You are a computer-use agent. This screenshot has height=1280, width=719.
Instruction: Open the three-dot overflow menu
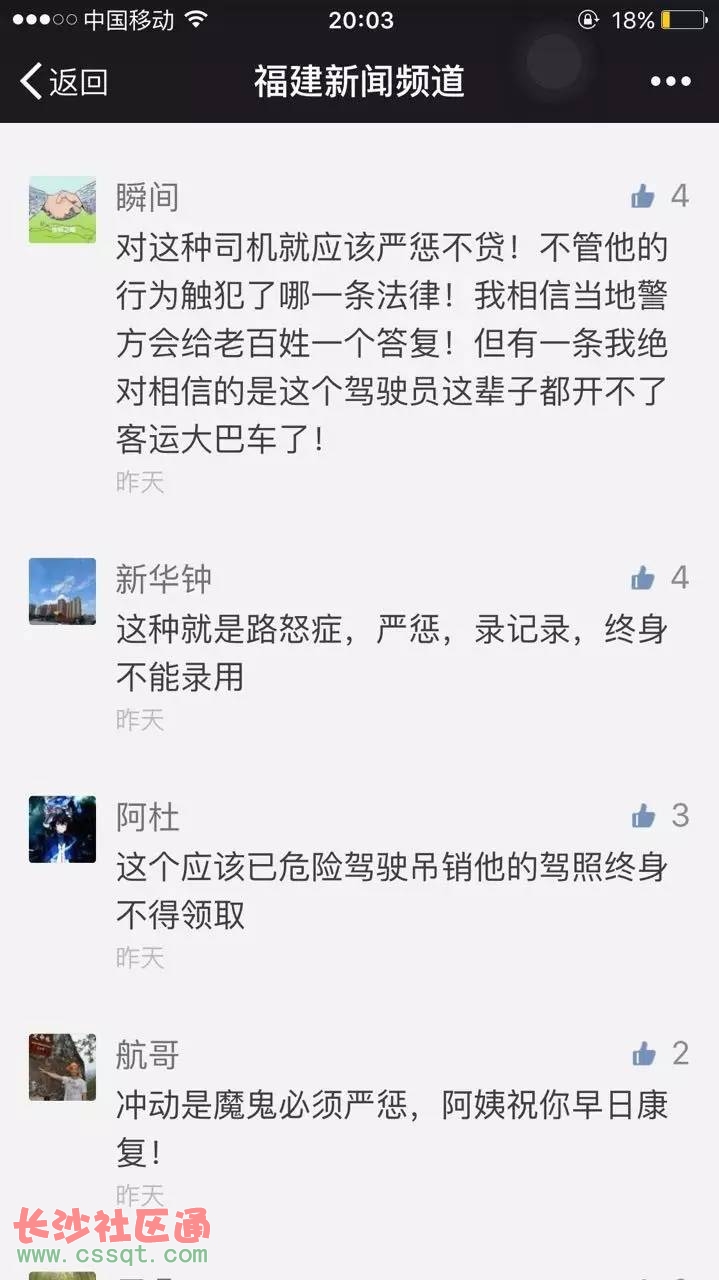(x=670, y=82)
